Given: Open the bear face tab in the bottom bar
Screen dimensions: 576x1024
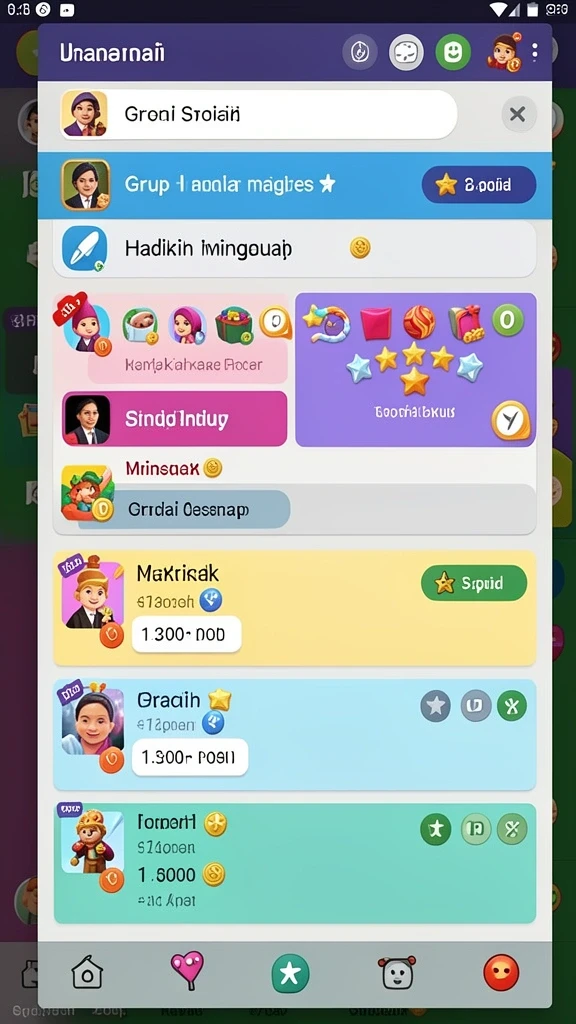Looking at the screenshot, I should (396, 973).
